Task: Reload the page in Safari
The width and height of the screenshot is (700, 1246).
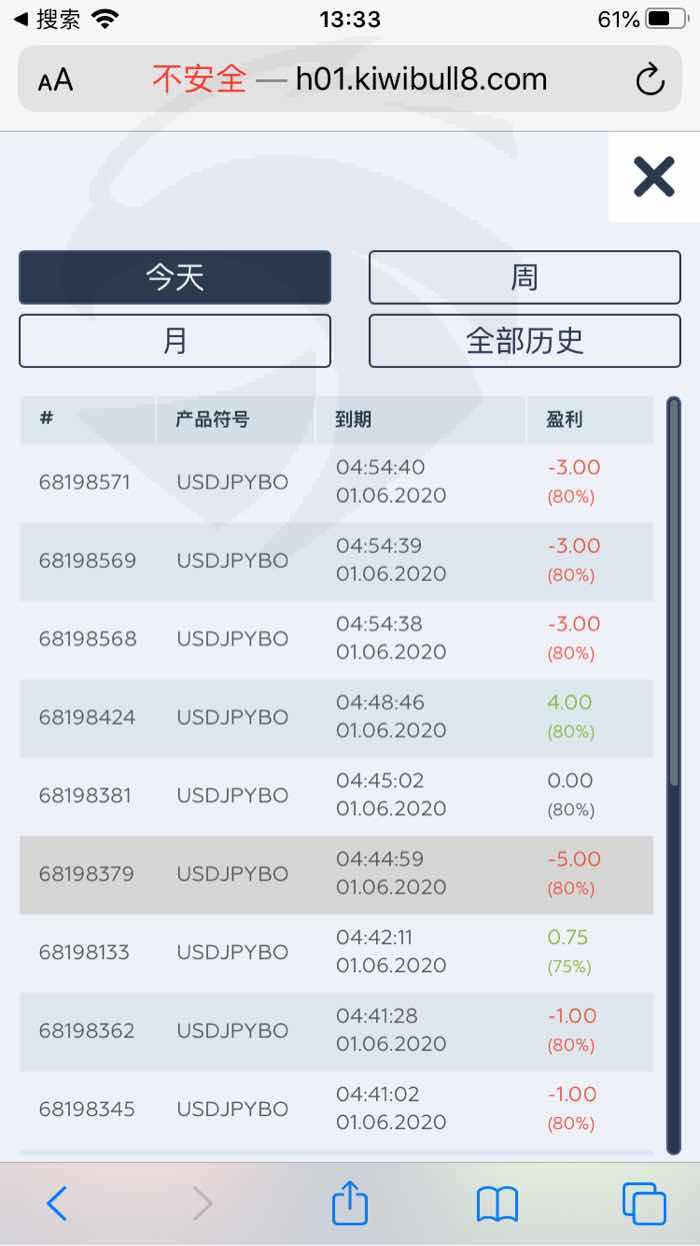Action: click(x=650, y=79)
